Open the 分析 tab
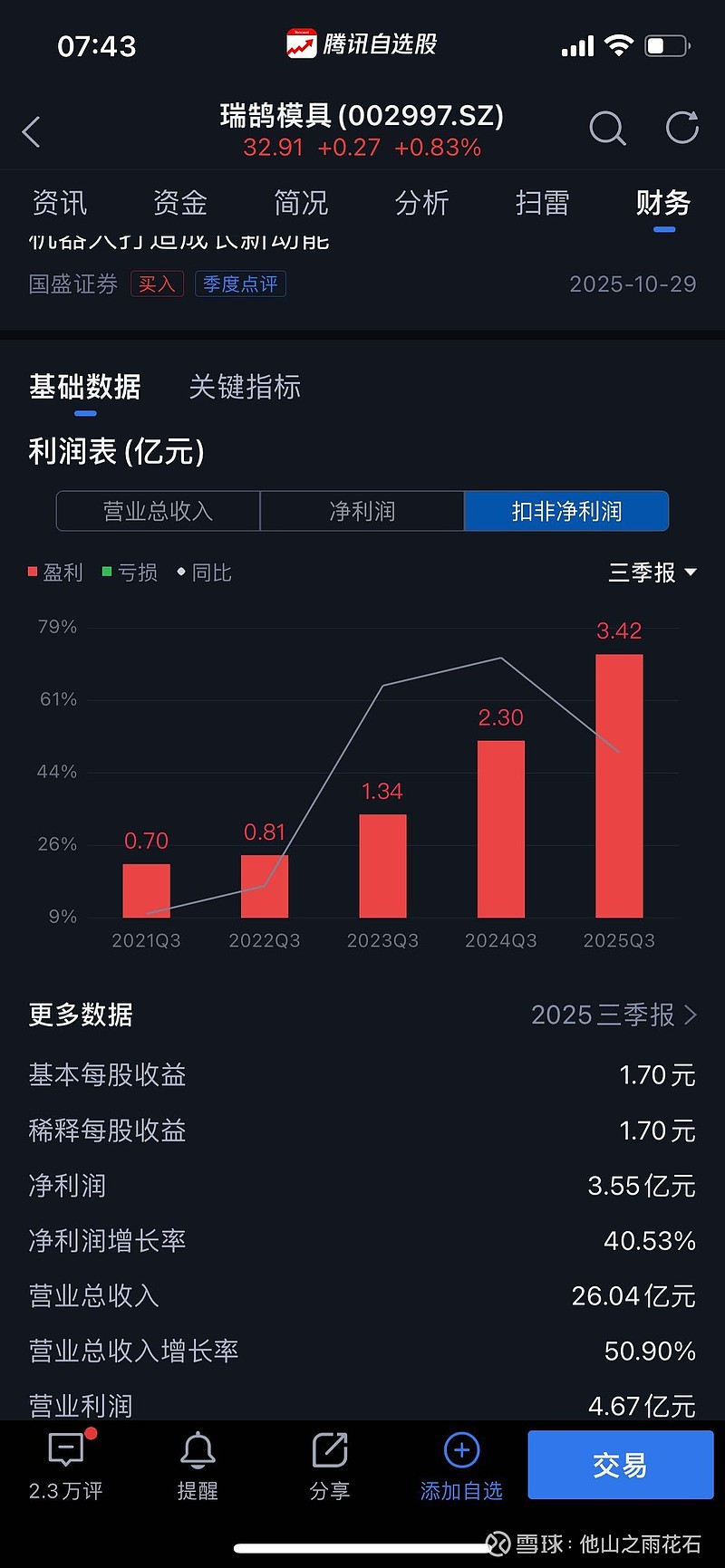Screen dimensions: 725x1568 point(422,203)
